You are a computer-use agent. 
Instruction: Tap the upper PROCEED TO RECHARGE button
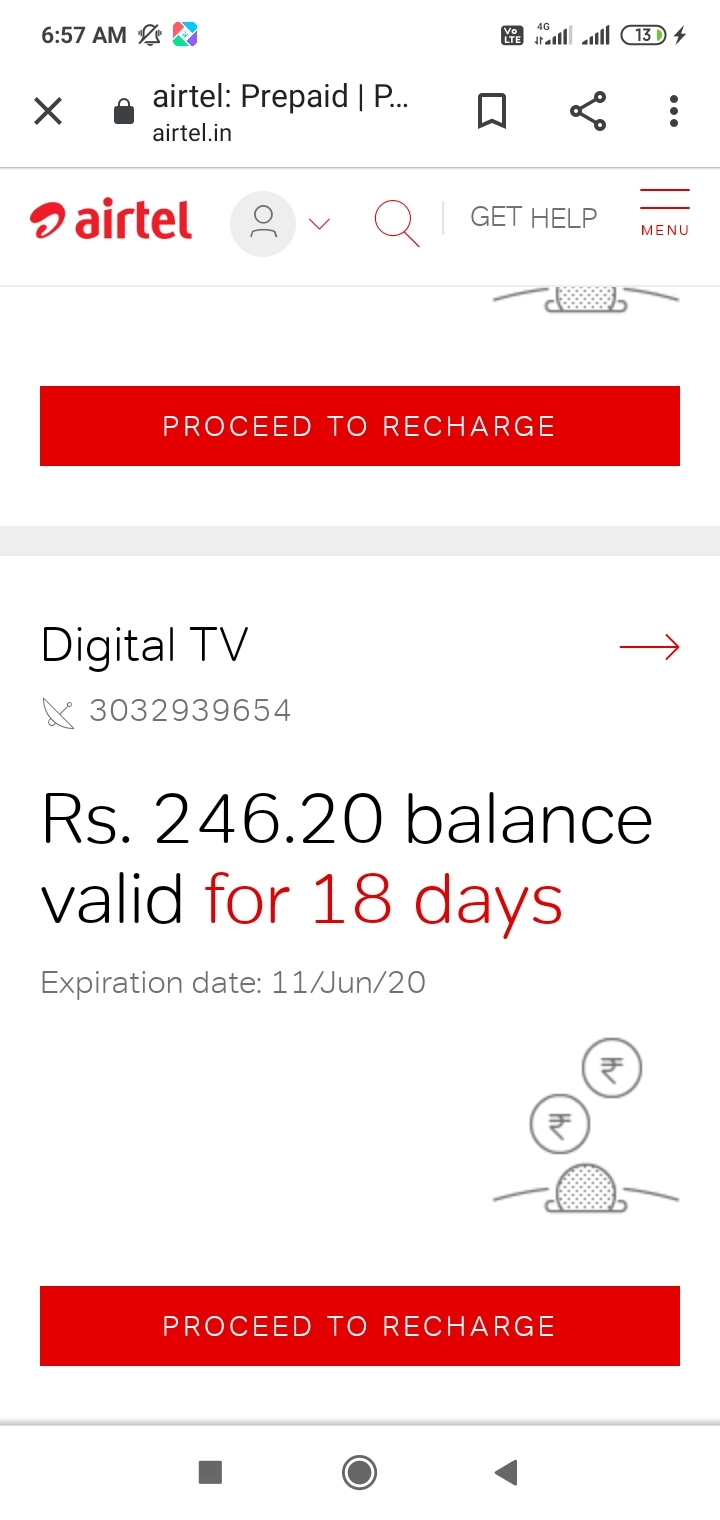click(360, 426)
